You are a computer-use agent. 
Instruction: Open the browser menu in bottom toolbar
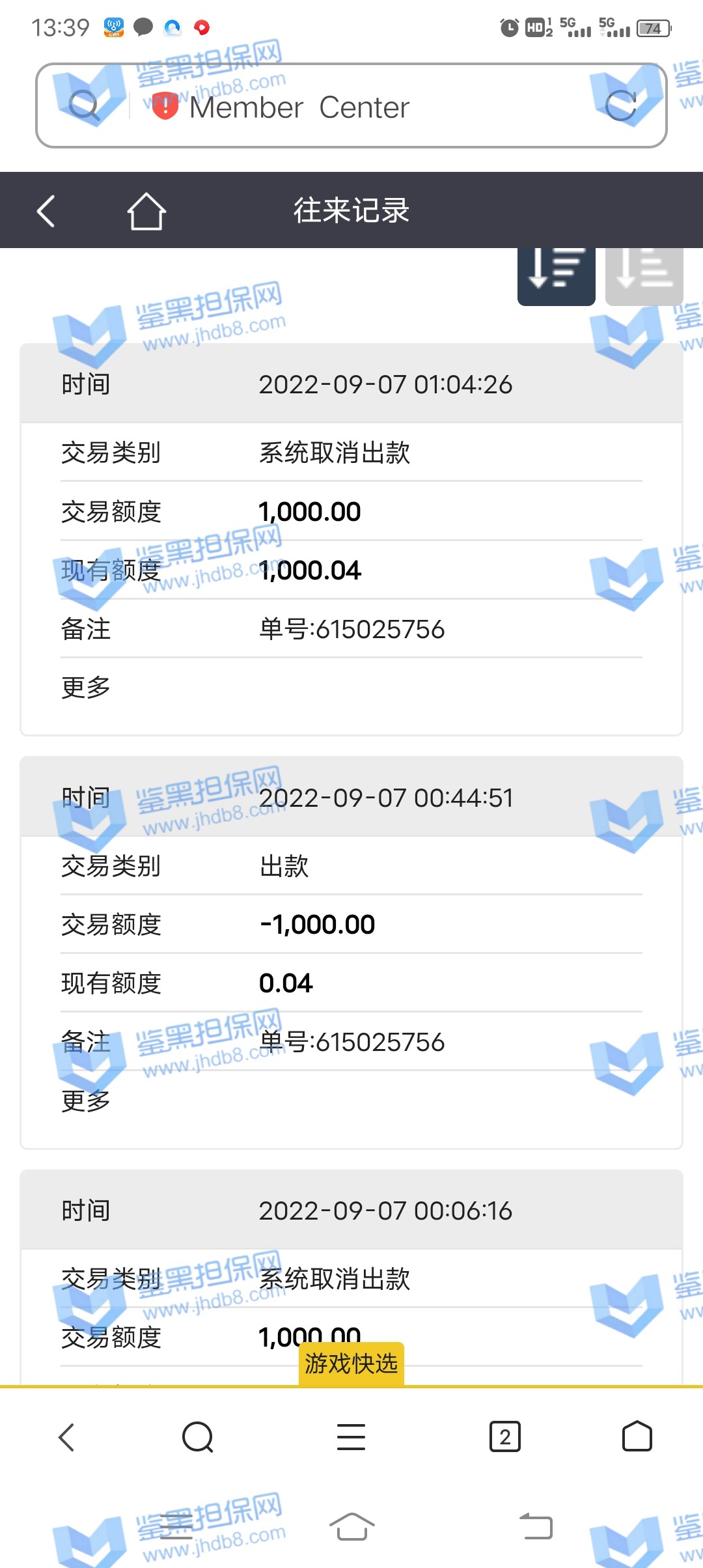(x=351, y=1437)
